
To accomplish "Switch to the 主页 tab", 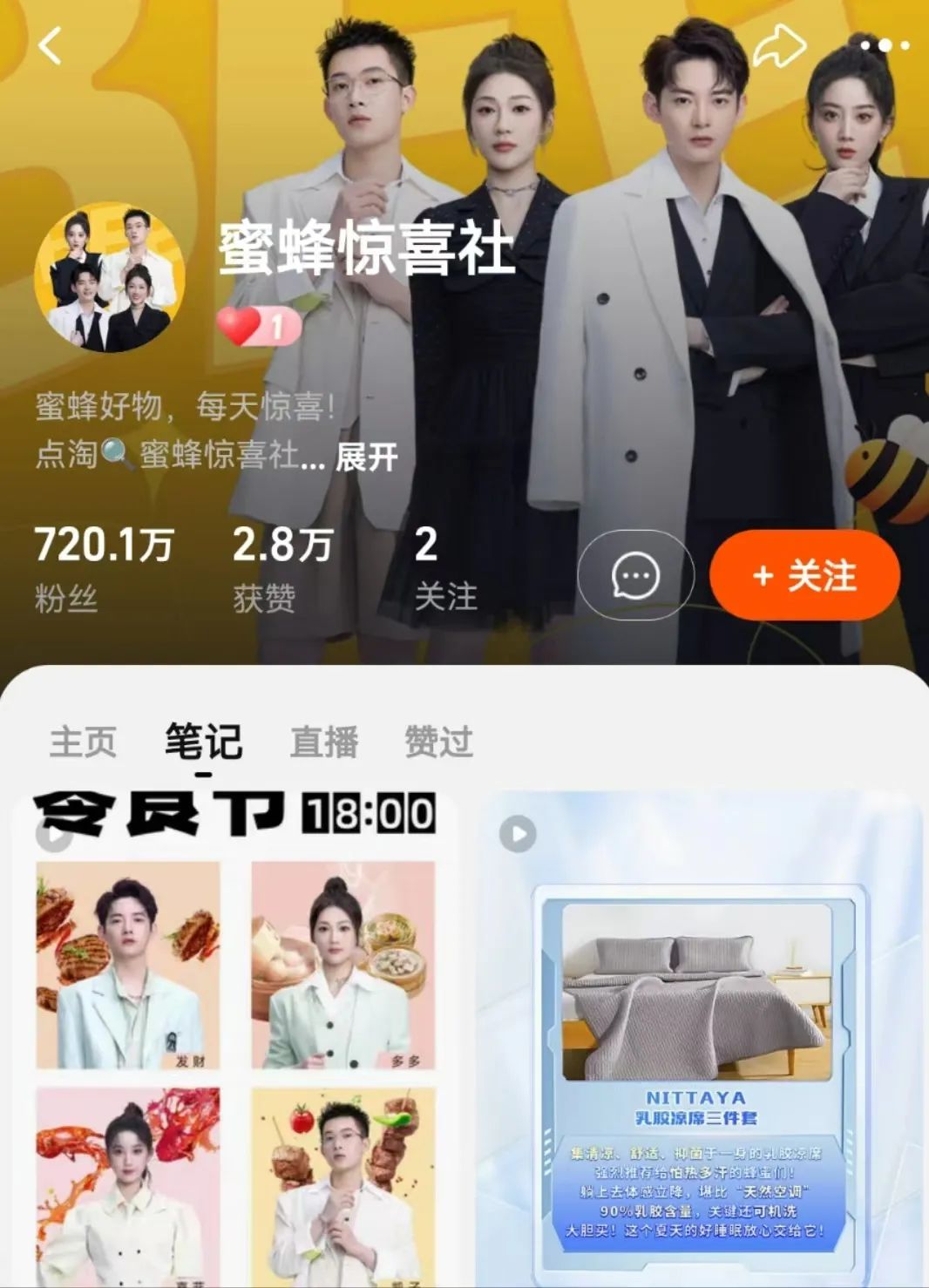I will tap(85, 742).
